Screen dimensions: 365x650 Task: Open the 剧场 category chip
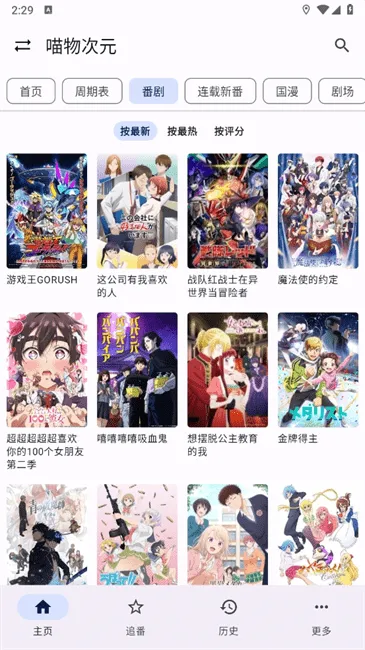pos(342,91)
